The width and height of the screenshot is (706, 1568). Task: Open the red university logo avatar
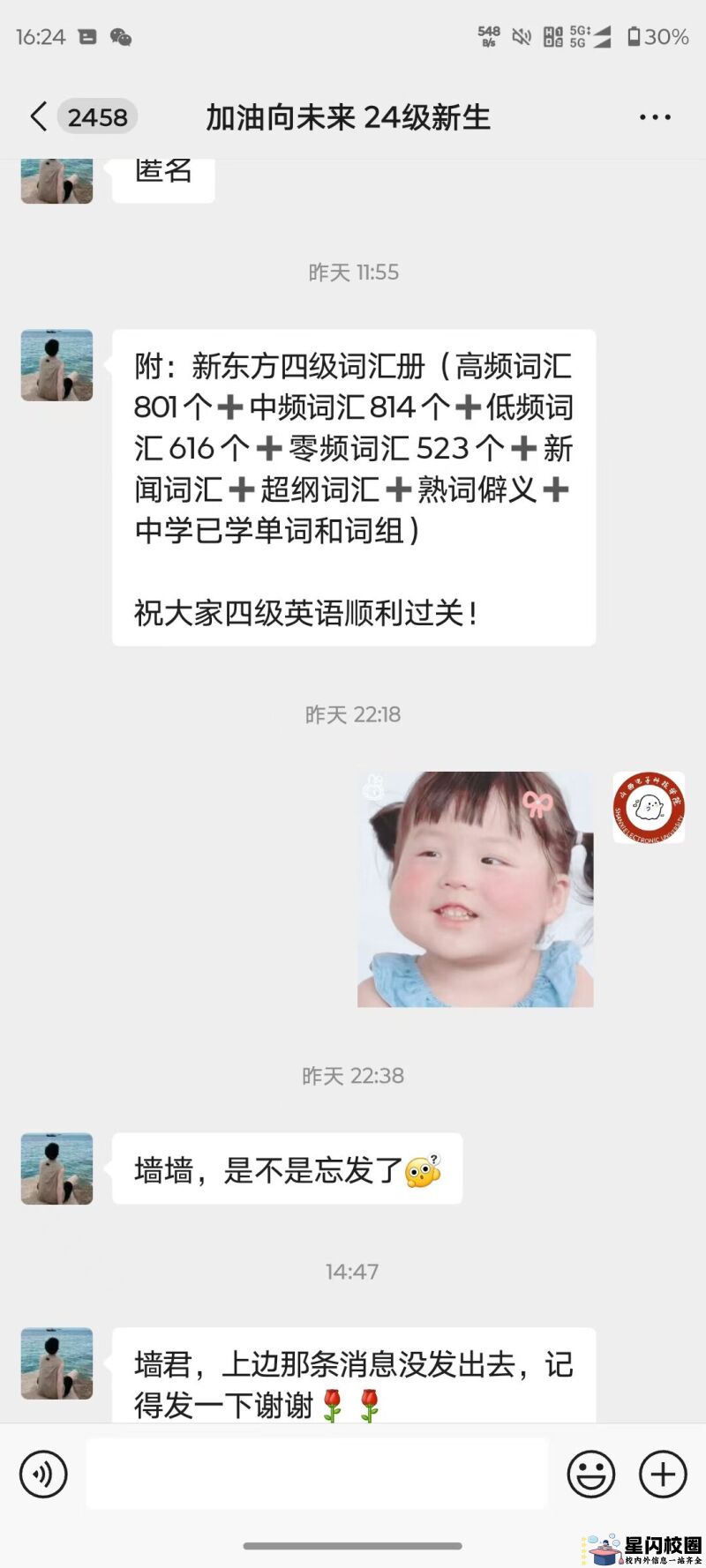point(649,807)
